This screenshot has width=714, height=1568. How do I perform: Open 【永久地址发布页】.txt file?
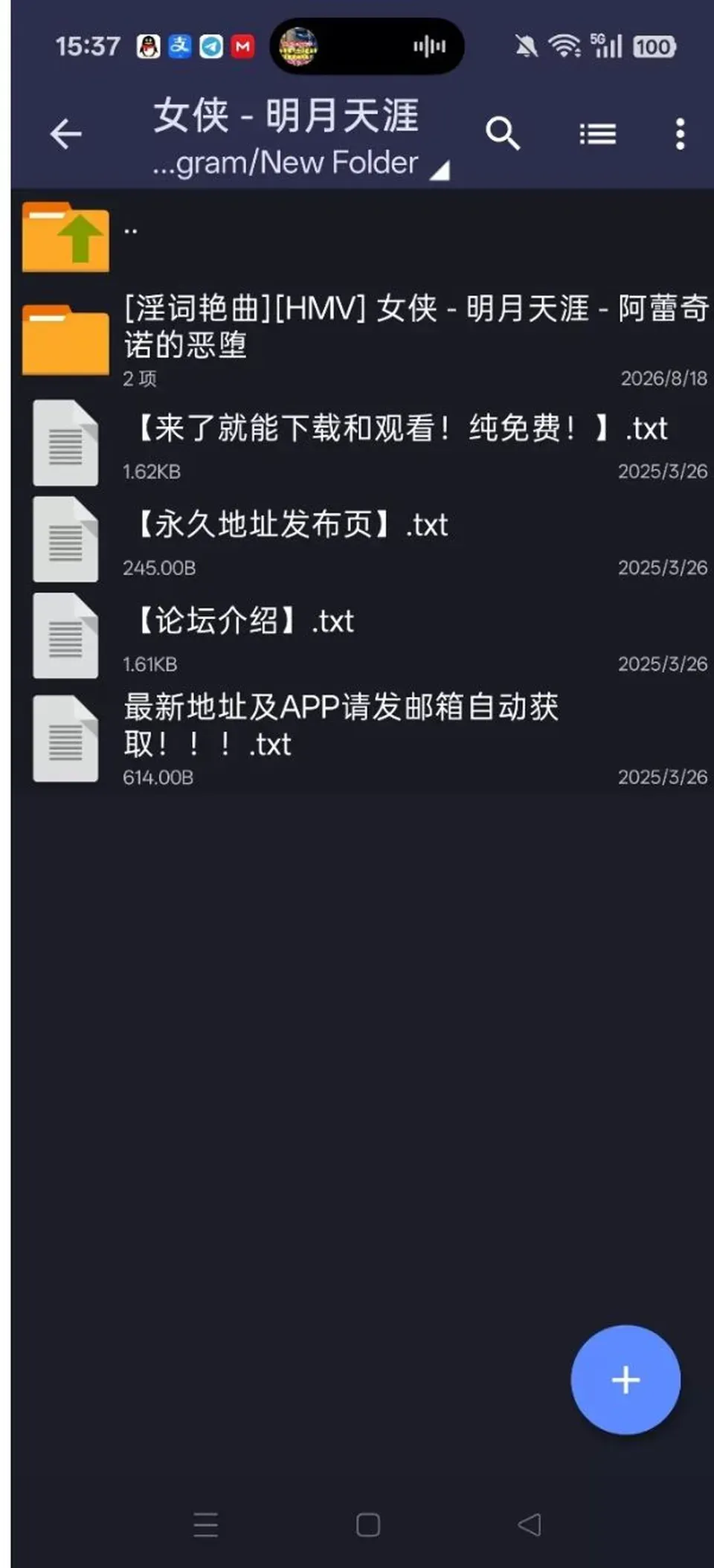coord(362,540)
